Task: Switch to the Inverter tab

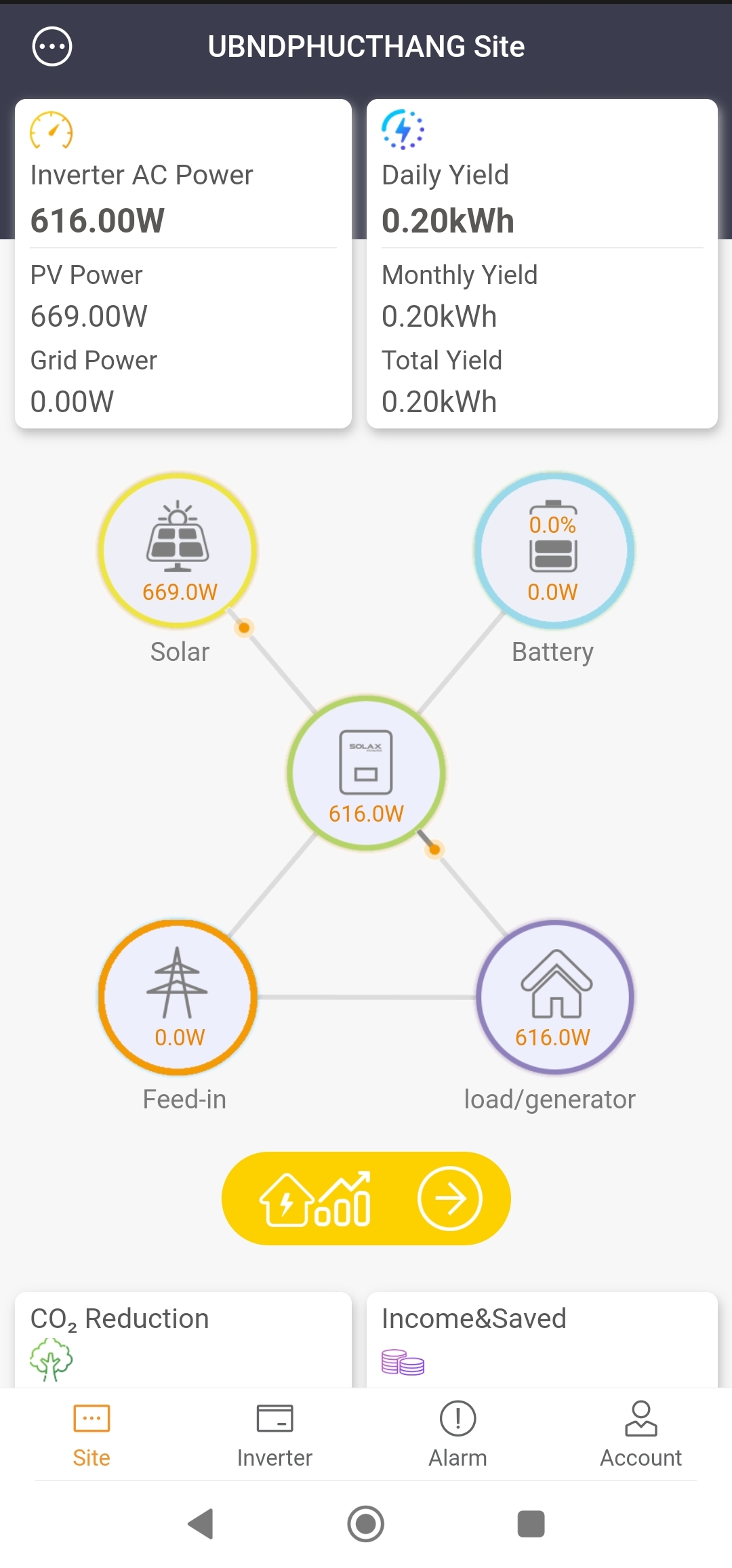Action: tap(274, 1434)
